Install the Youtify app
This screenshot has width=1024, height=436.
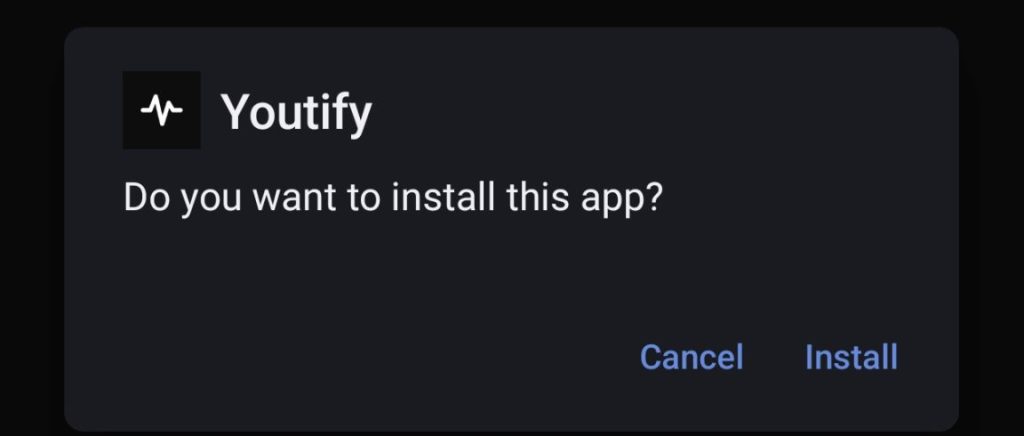click(x=851, y=357)
